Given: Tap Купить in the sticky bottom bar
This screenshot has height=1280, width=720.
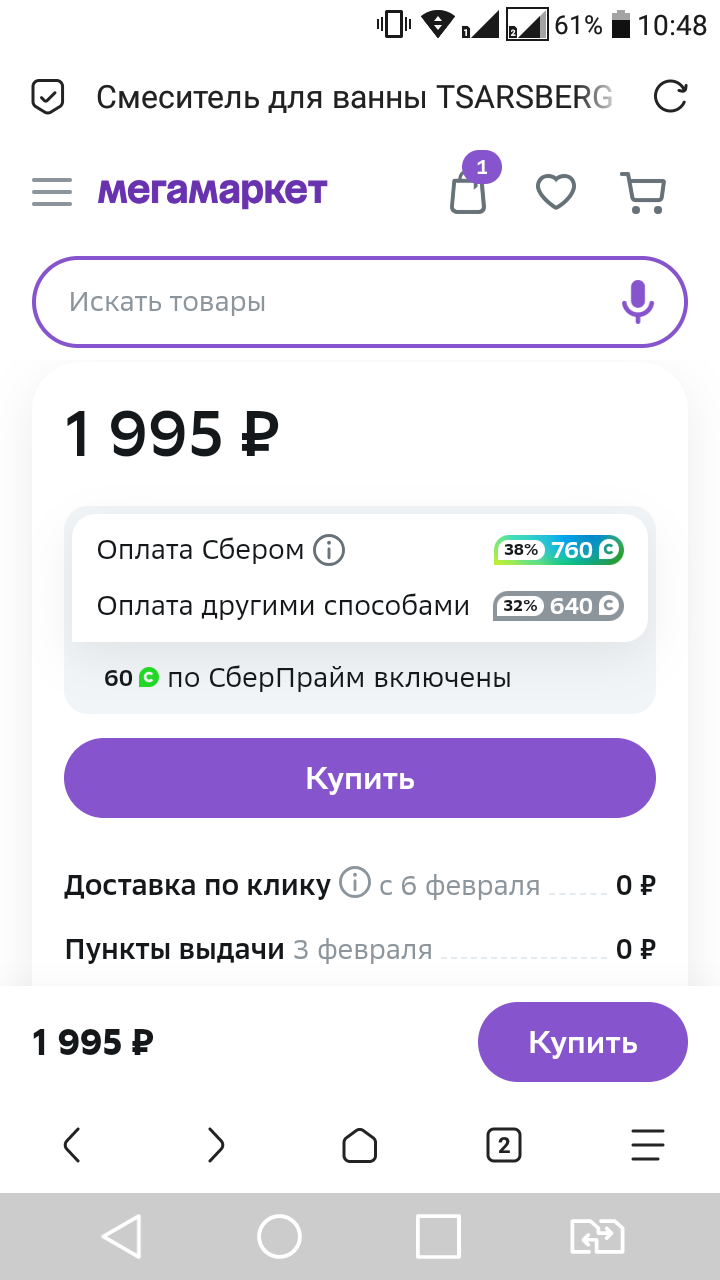Looking at the screenshot, I should [583, 1042].
